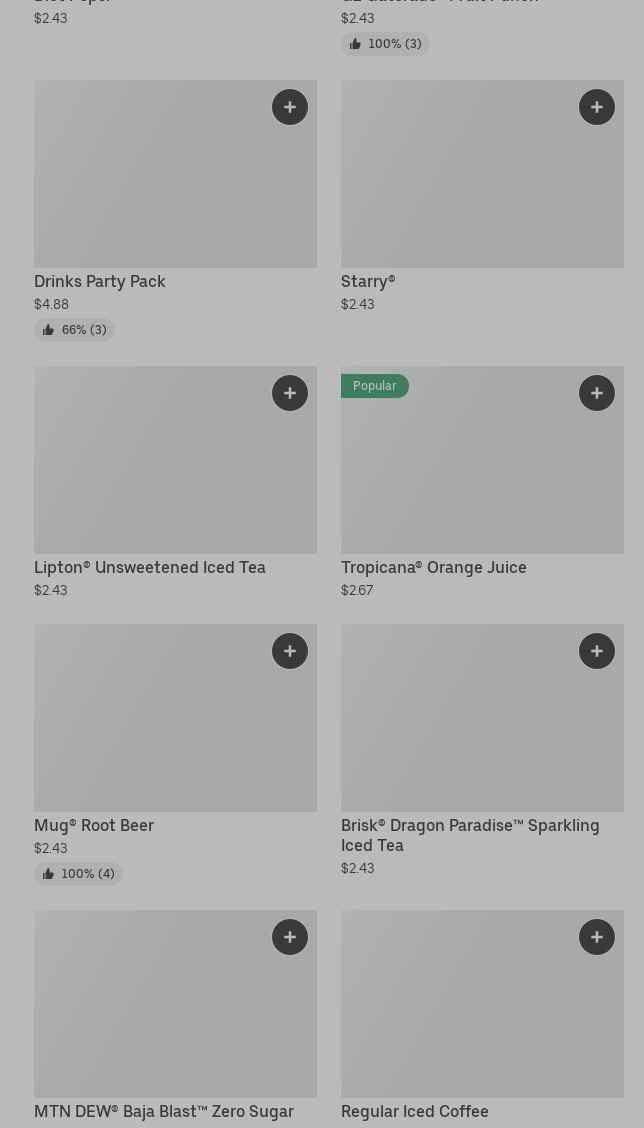The height and width of the screenshot is (1128, 644).
Task: Add Drinks Party Pack to cart
Action: click(290, 107)
